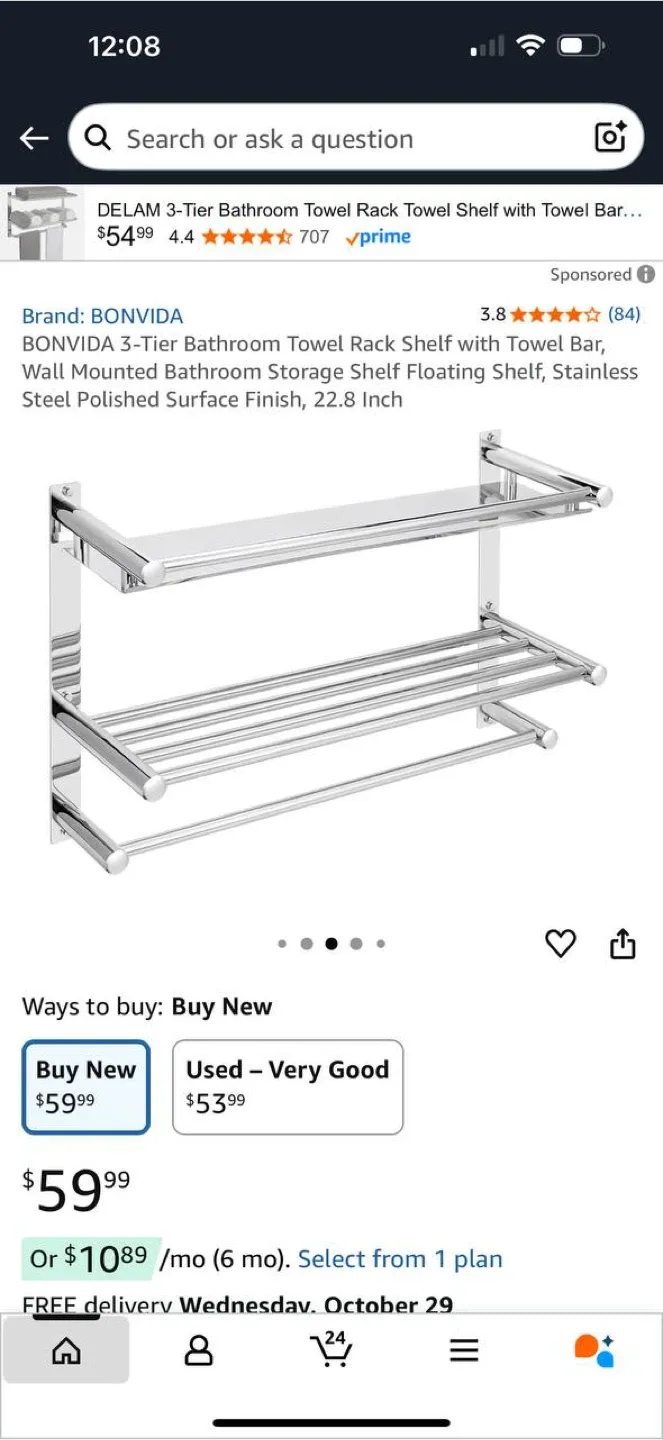Open the AI shopping assistant tab
Viewport: 663px width, 1440px height.
click(x=595, y=1351)
